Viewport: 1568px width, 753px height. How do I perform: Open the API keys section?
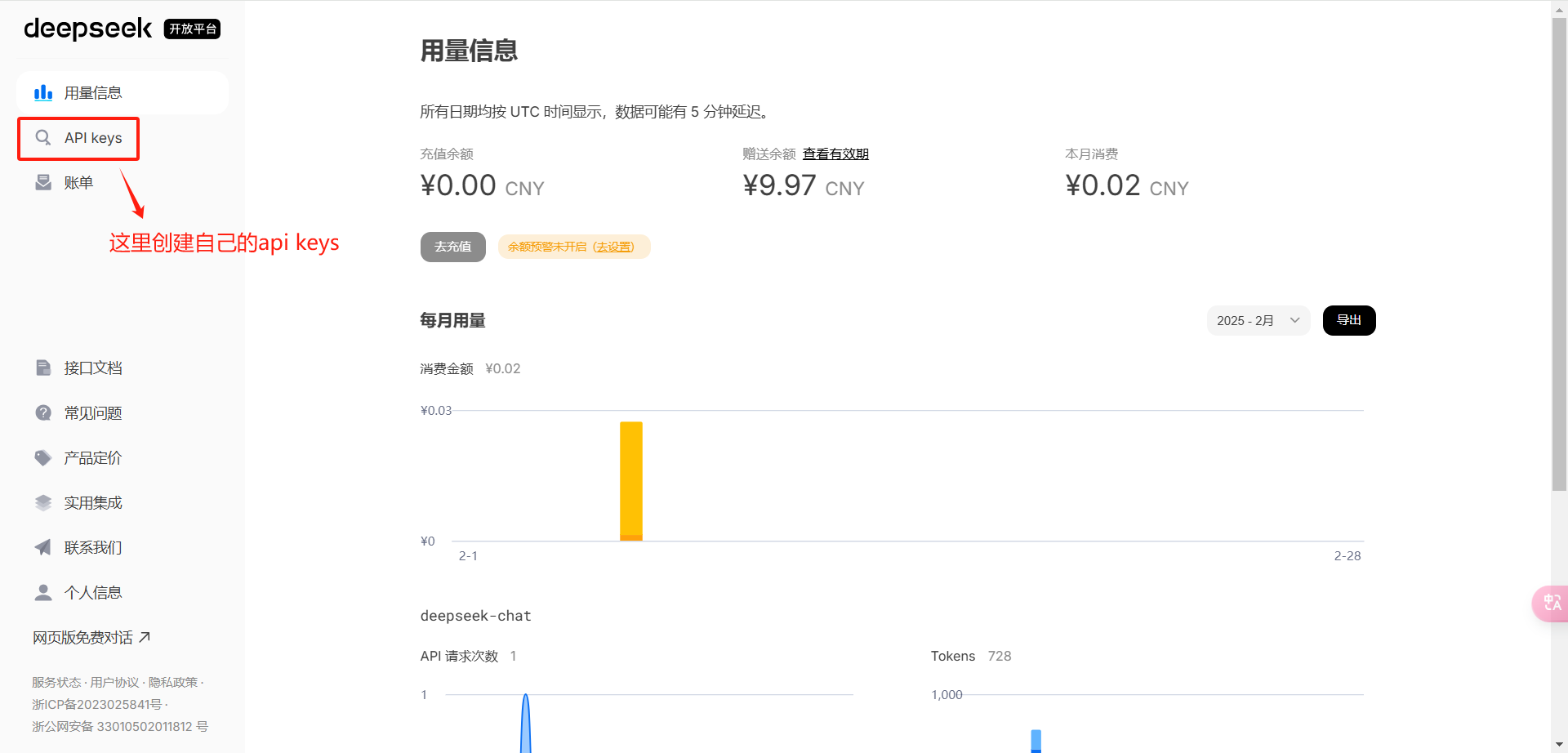[79, 138]
